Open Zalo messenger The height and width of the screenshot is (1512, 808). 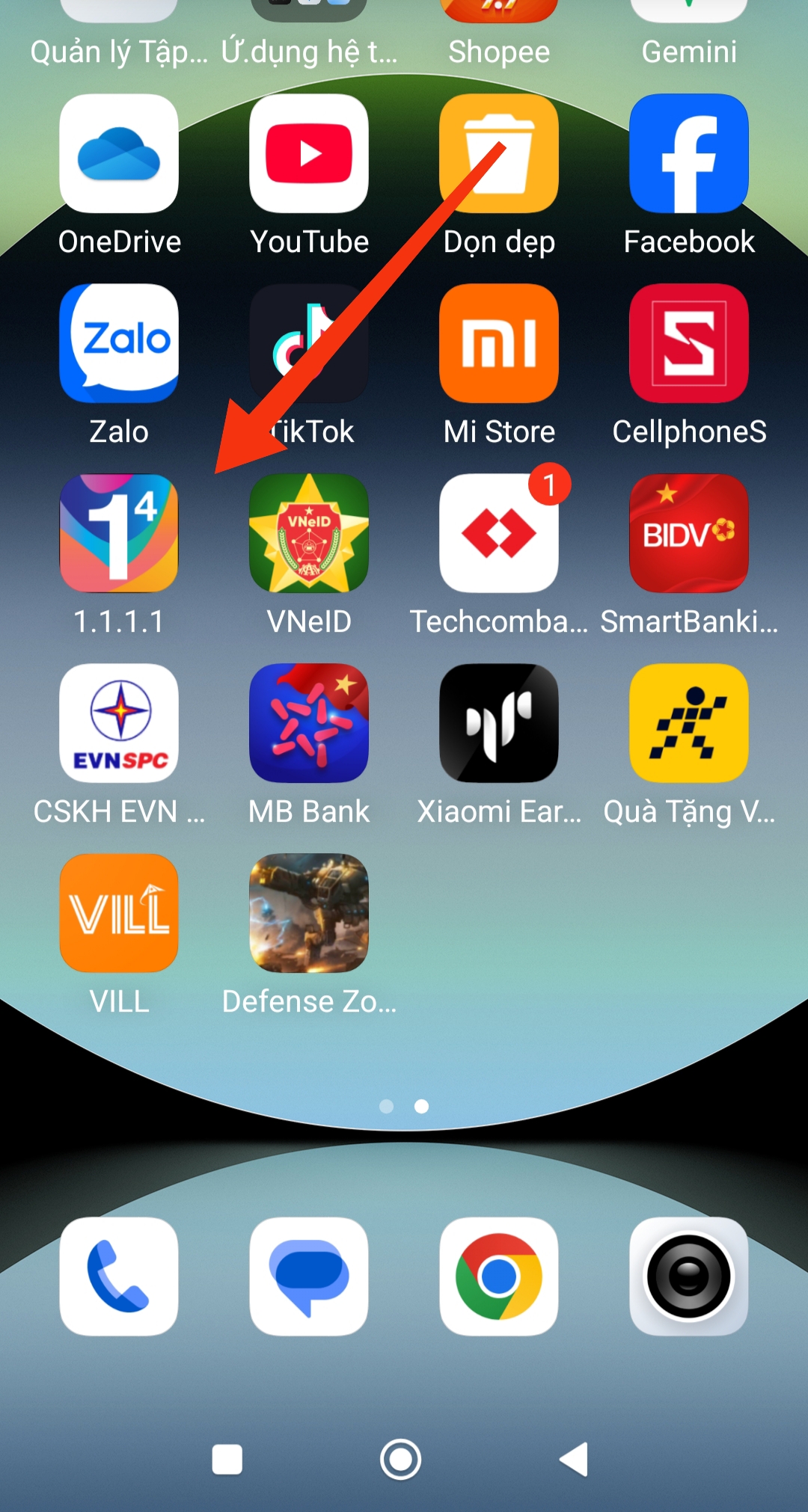coord(119,343)
